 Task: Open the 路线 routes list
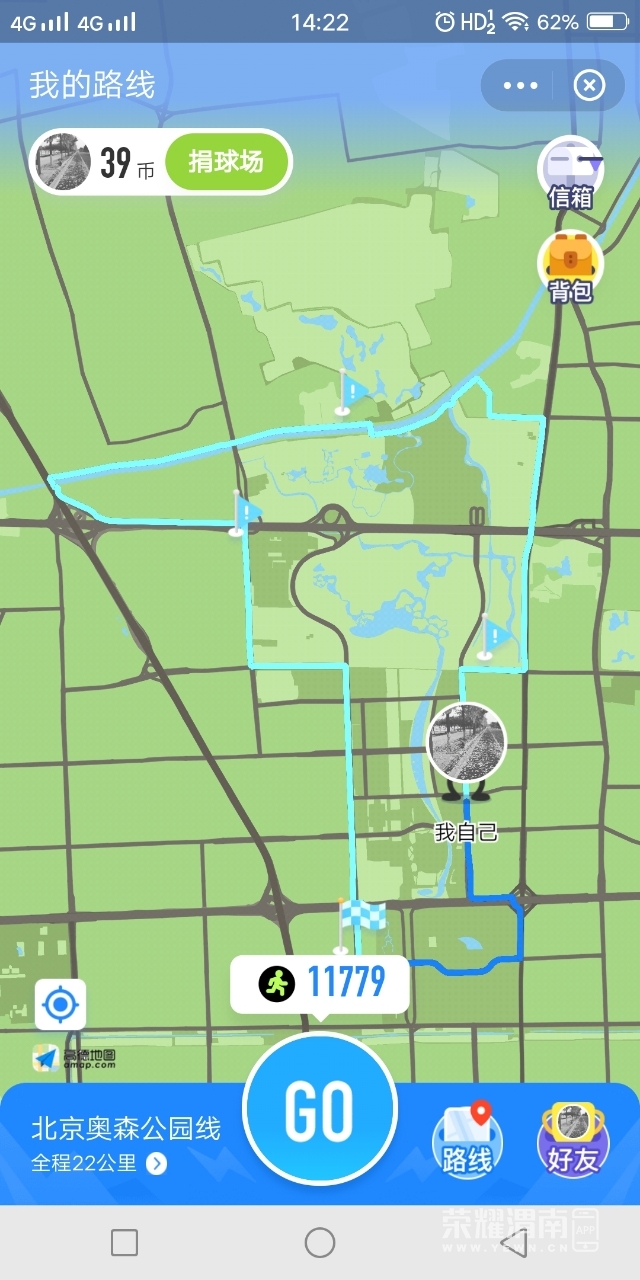point(467,1140)
